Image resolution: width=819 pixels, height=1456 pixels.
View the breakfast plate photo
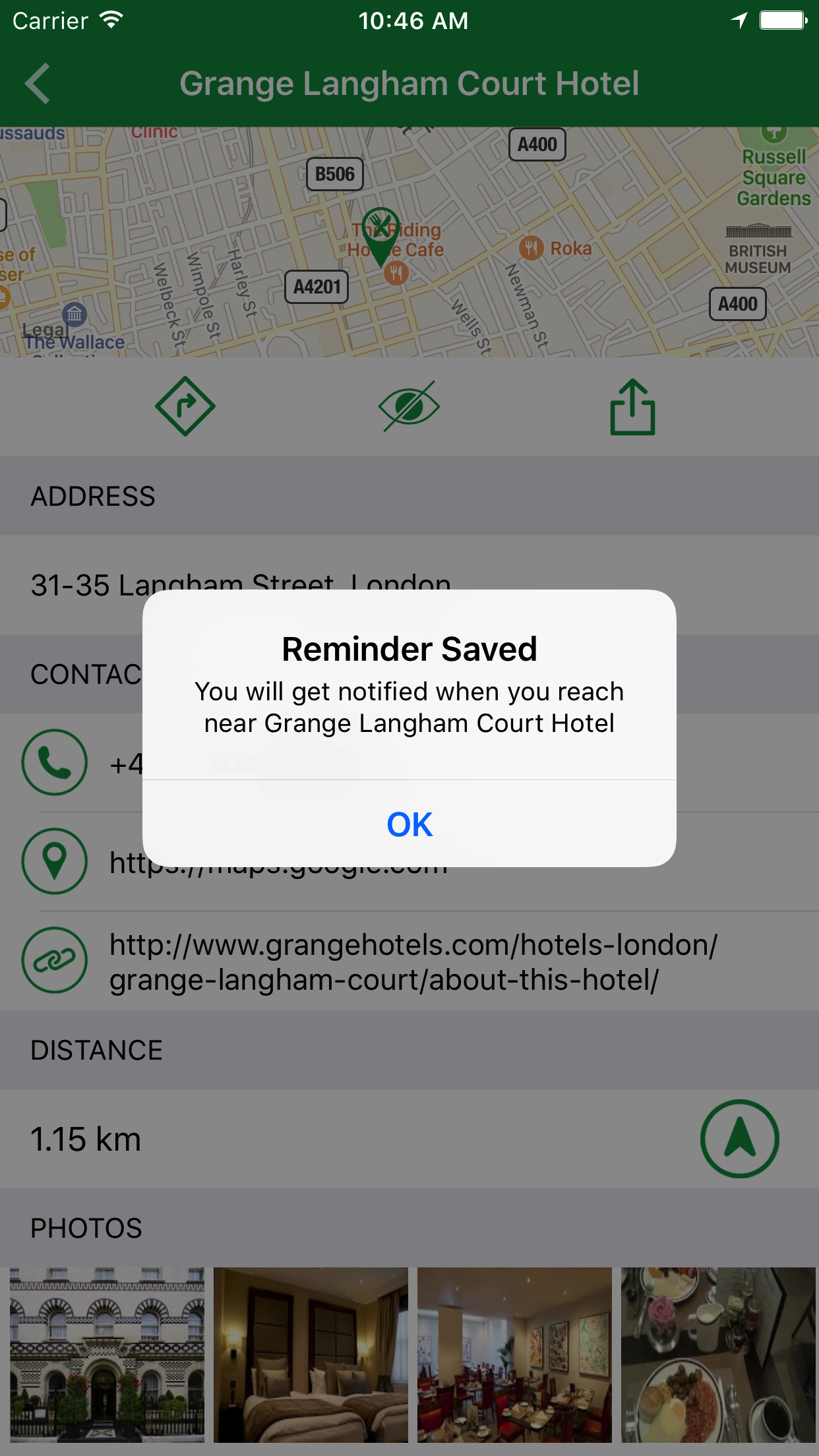(718, 1355)
